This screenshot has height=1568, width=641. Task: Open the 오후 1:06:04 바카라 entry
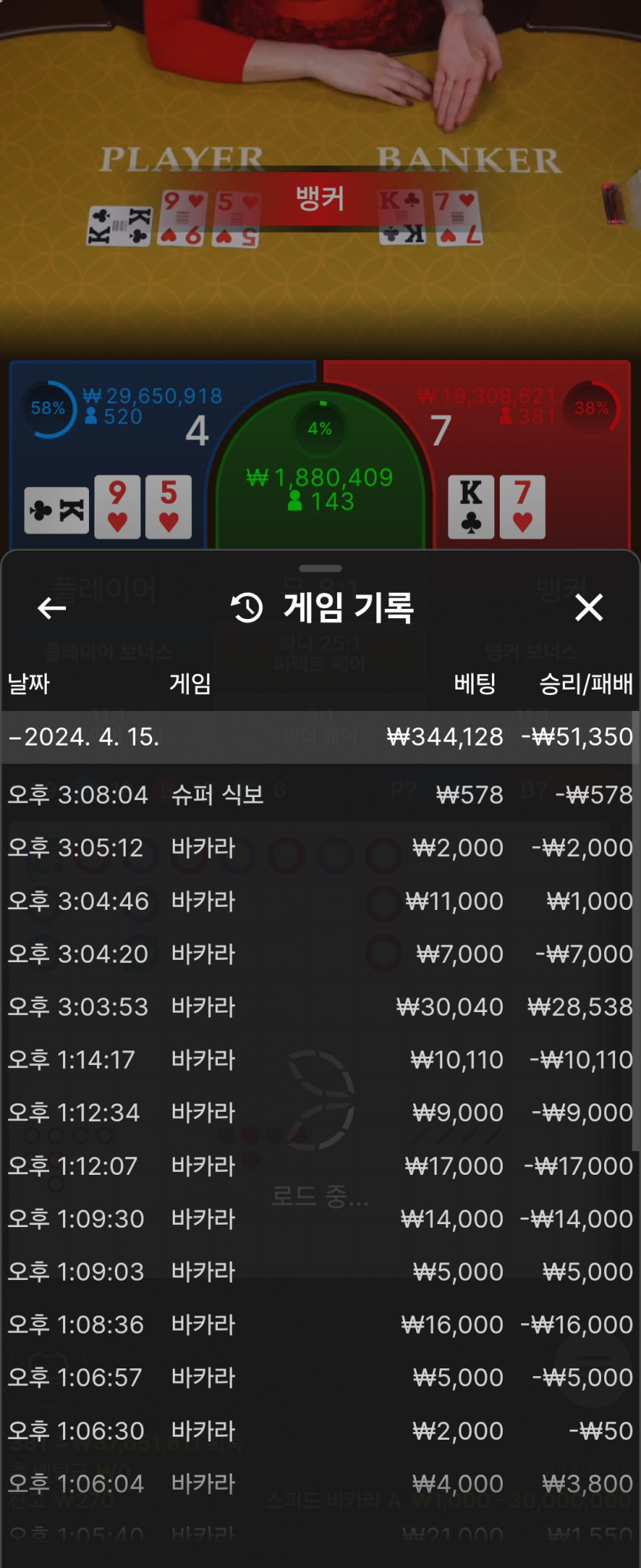[319, 1484]
